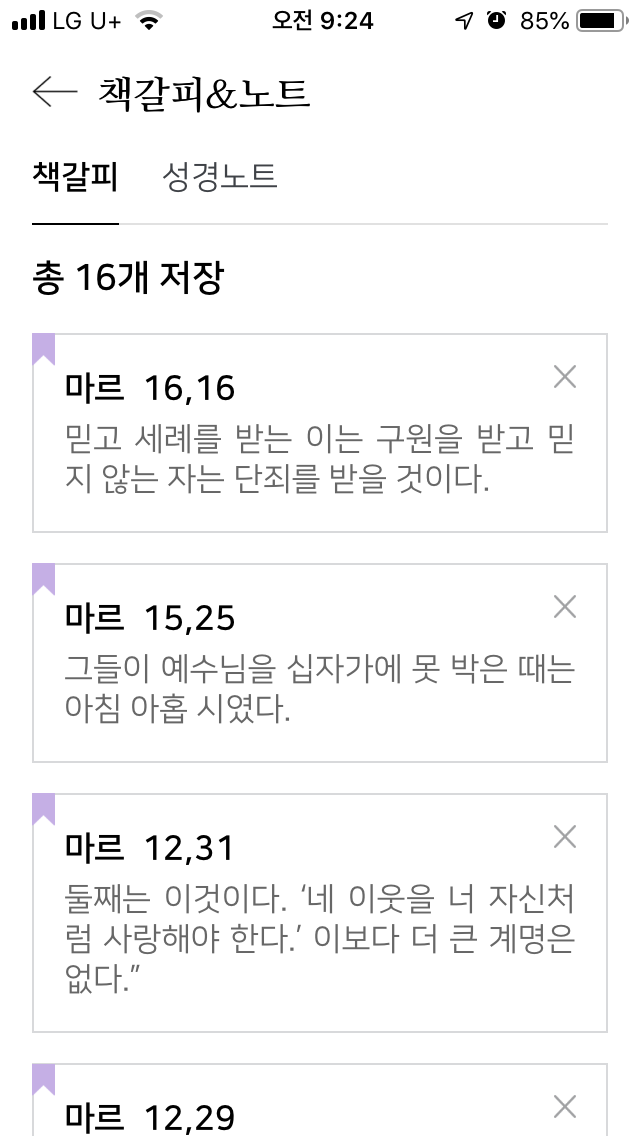Select the 책갈피 tab
Screen dimensions: 640x1136
click(x=75, y=178)
